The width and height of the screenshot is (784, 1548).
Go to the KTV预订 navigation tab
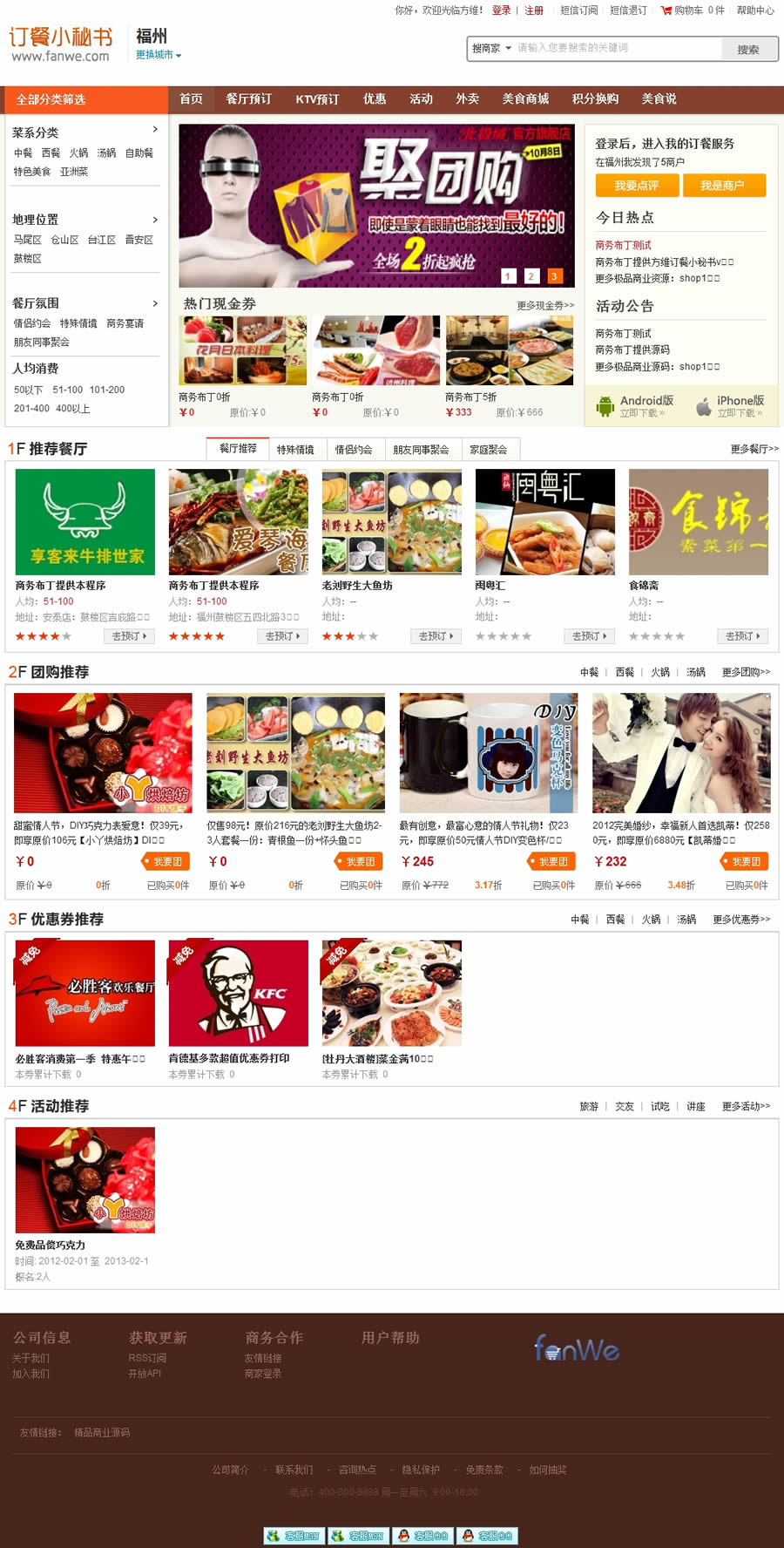(x=317, y=99)
